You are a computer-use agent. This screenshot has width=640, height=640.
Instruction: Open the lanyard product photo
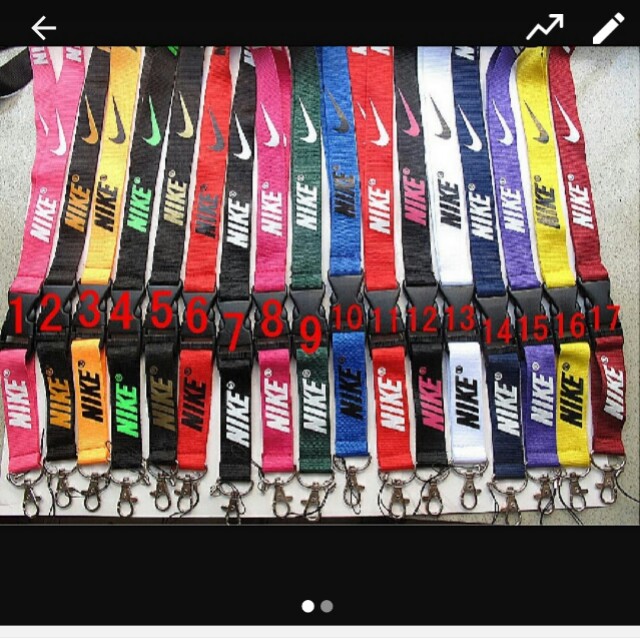point(320,285)
